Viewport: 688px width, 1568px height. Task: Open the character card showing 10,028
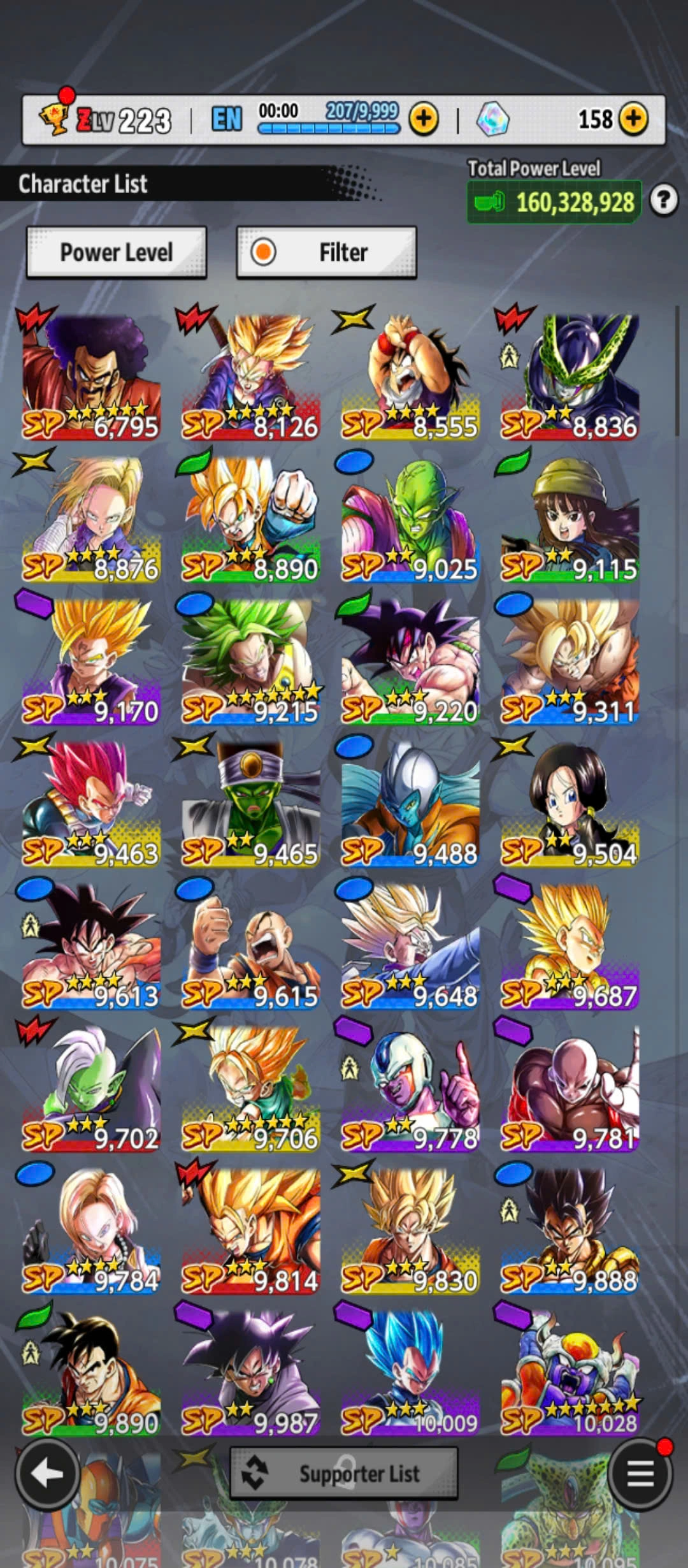[x=570, y=1372]
